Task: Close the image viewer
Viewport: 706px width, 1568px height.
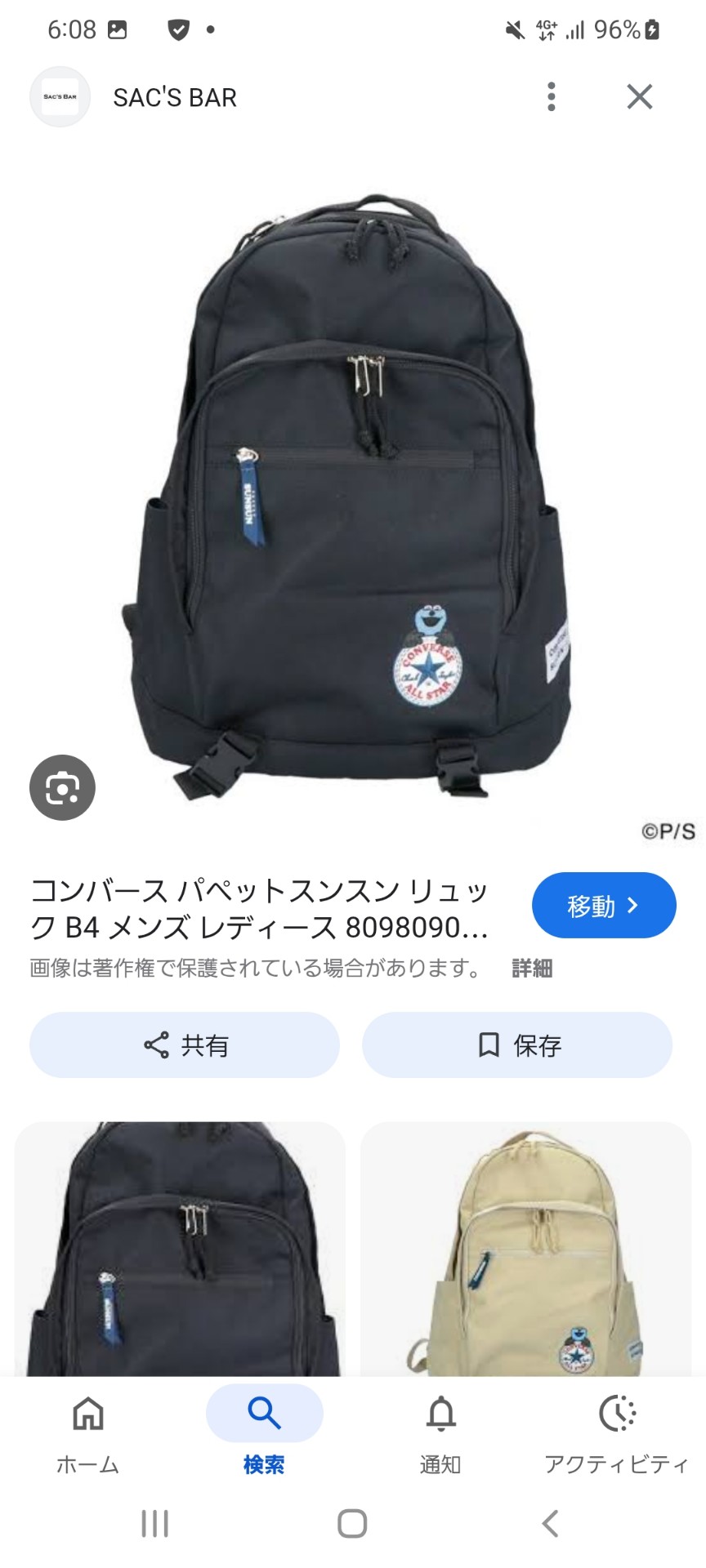Action: click(x=639, y=96)
